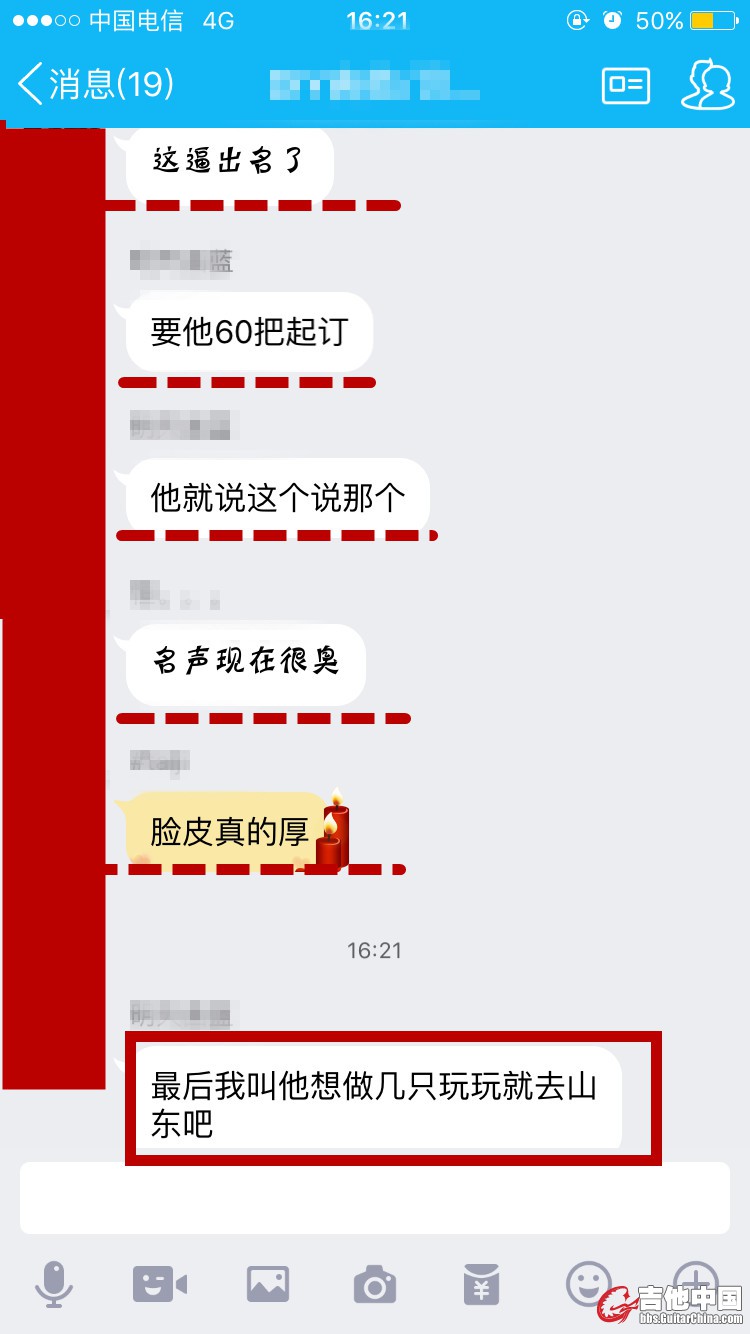Viewport: 750px width, 1334px height.
Task: Open the group members icon
Action: coord(707,86)
